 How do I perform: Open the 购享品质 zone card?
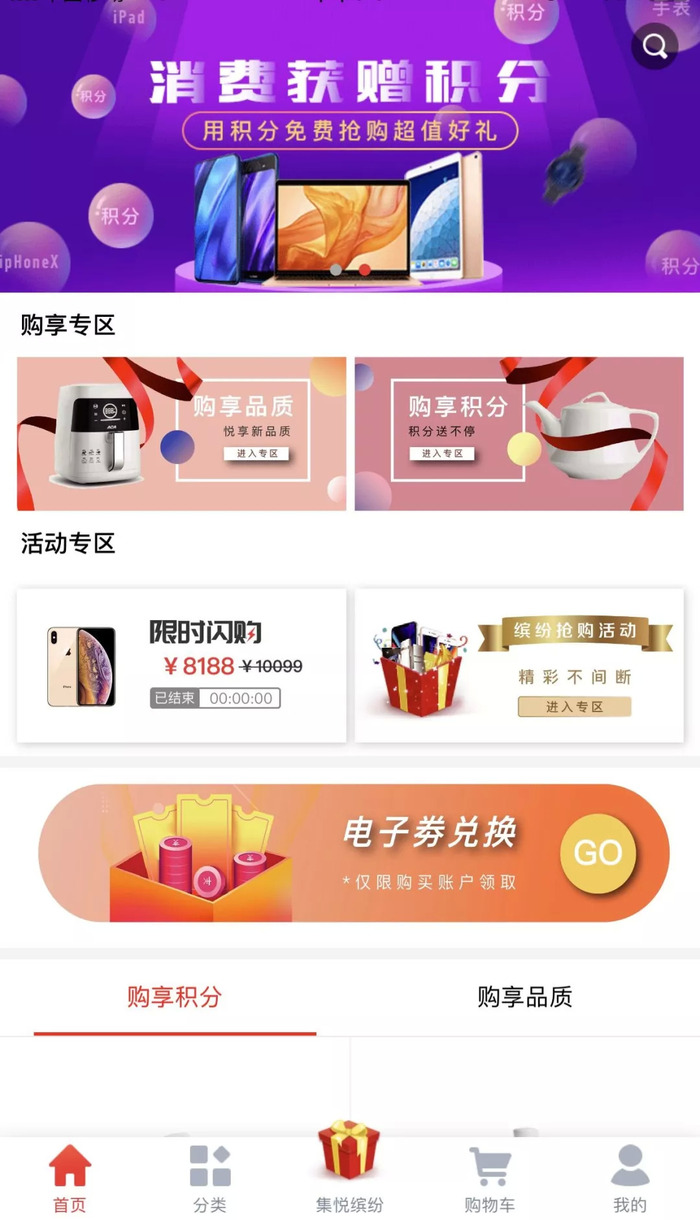coord(181,434)
